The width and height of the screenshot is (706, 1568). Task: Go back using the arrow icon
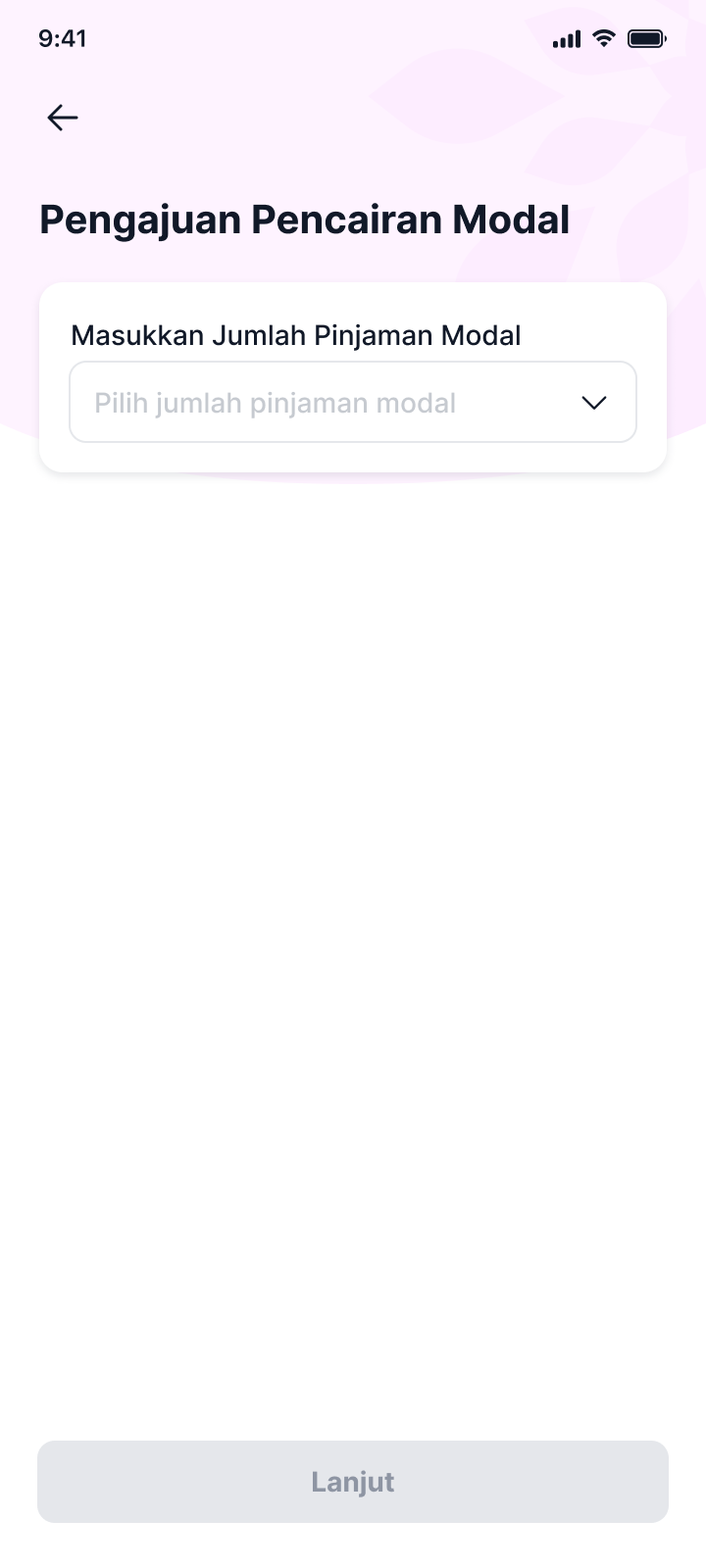point(63,118)
